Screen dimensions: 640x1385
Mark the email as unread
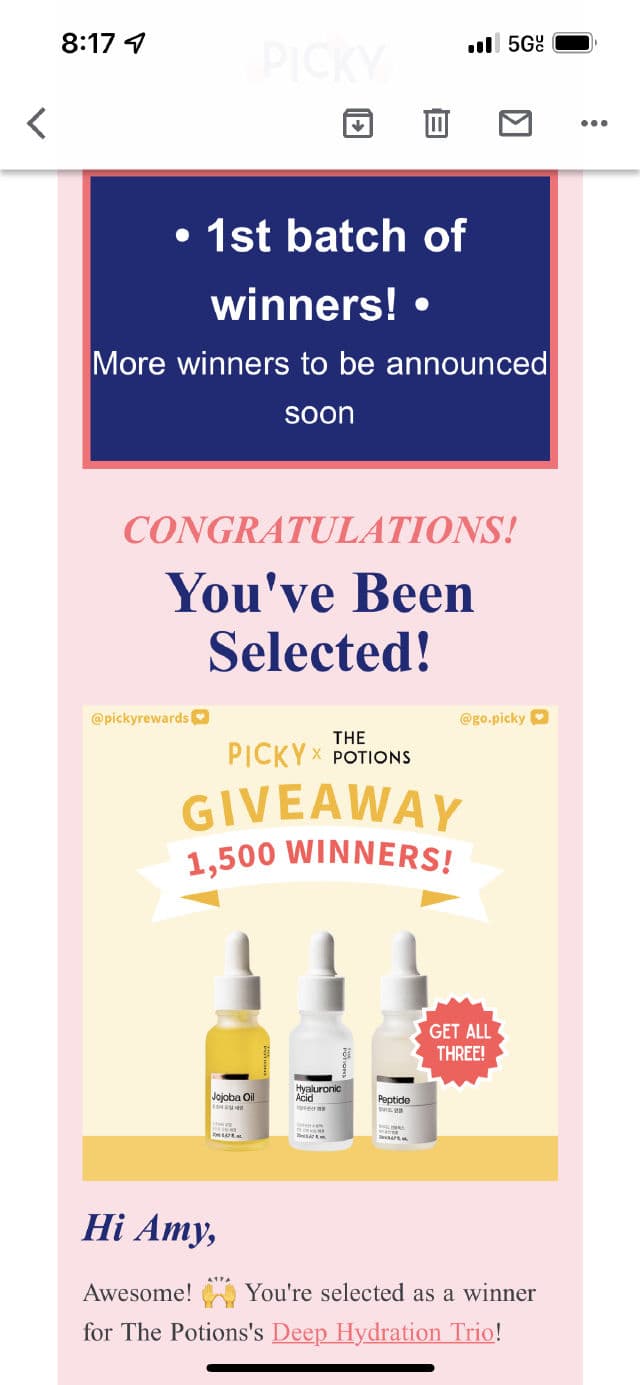pos(515,124)
